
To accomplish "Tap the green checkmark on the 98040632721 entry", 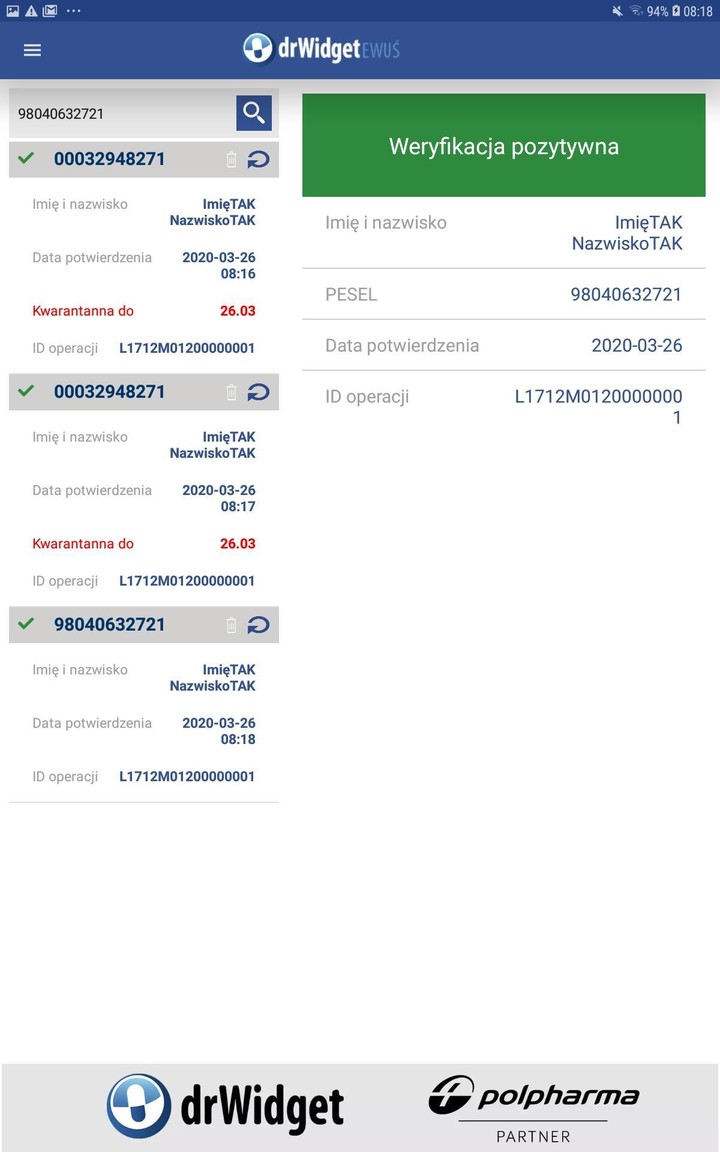I will pos(24,624).
